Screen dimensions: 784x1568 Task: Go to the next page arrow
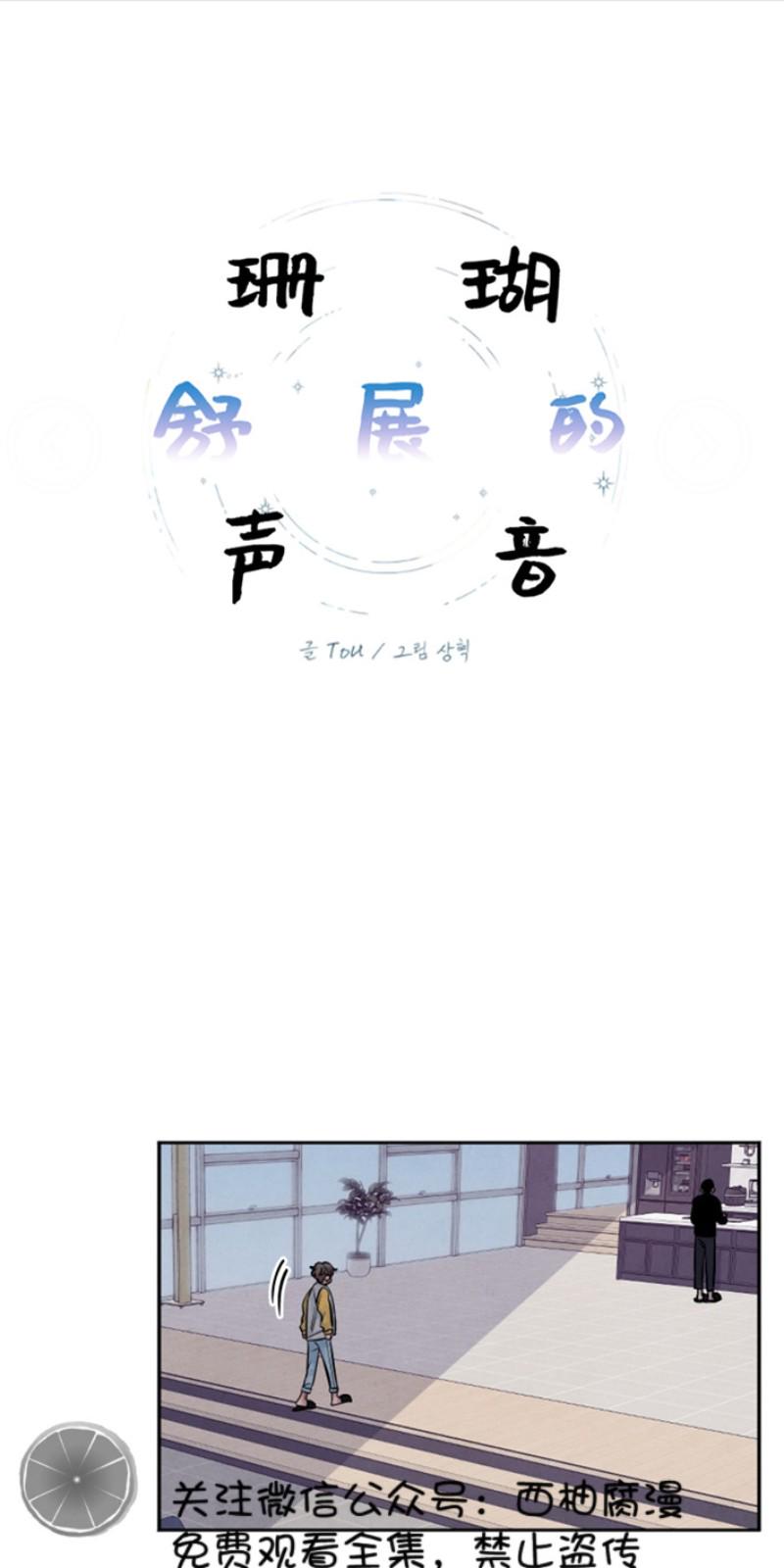click(x=701, y=445)
